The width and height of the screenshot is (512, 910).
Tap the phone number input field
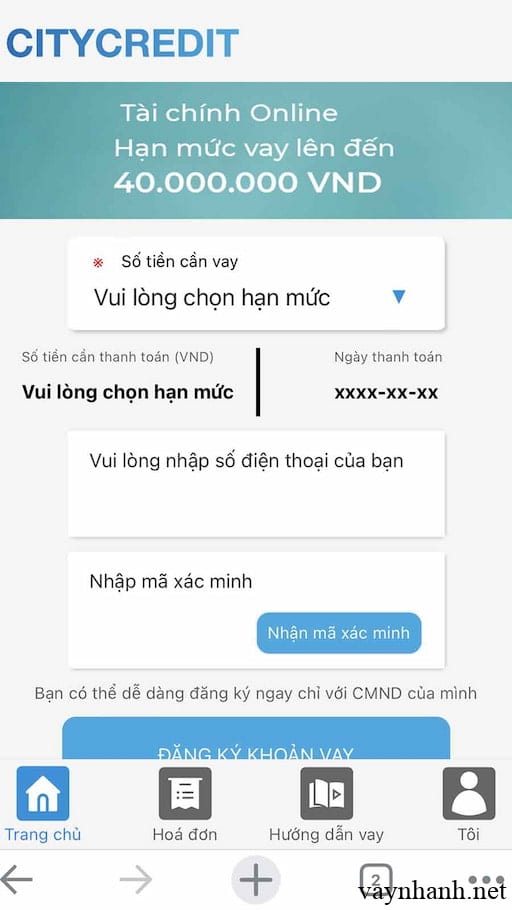point(256,483)
